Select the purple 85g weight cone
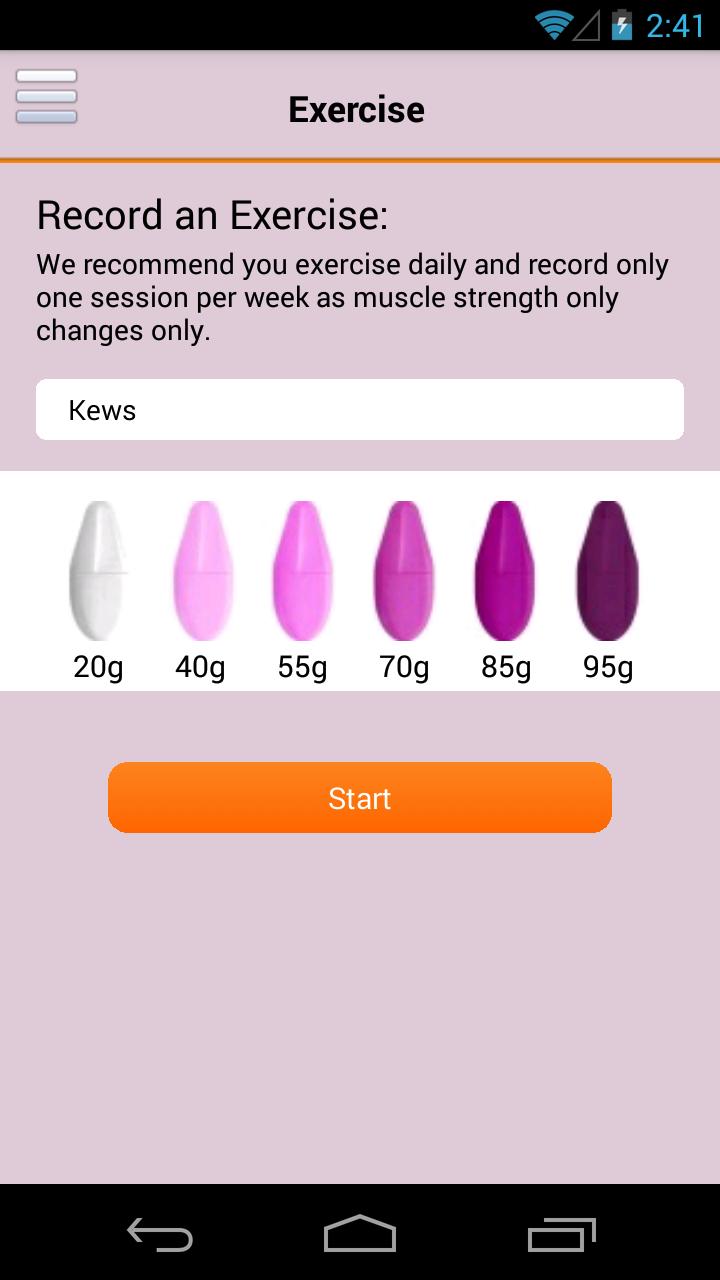 click(504, 570)
